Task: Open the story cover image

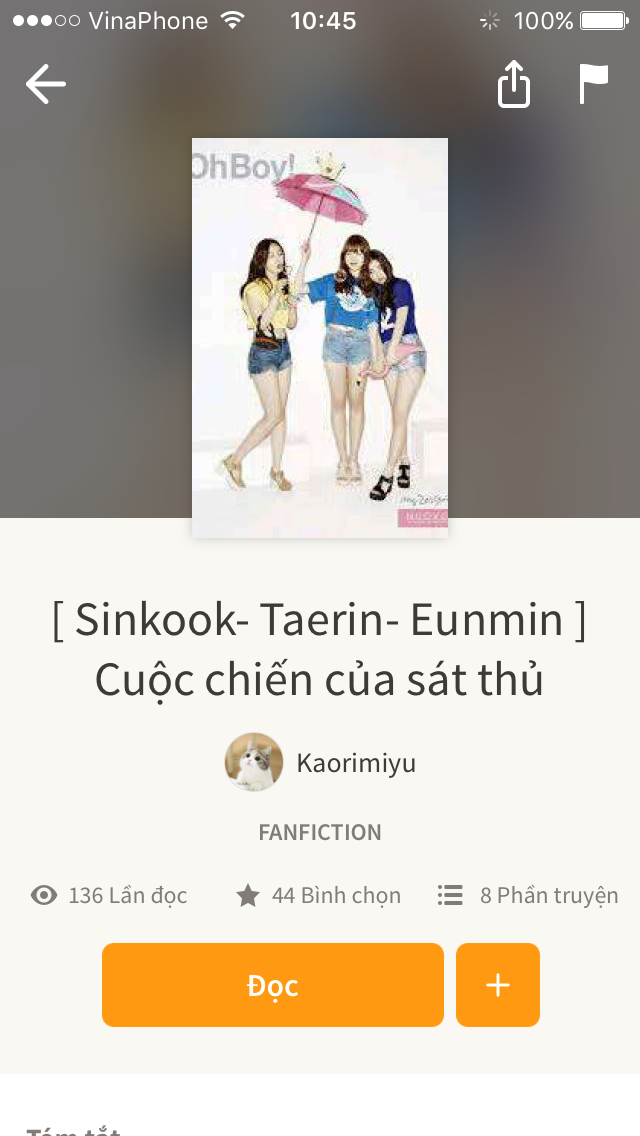Action: click(320, 338)
